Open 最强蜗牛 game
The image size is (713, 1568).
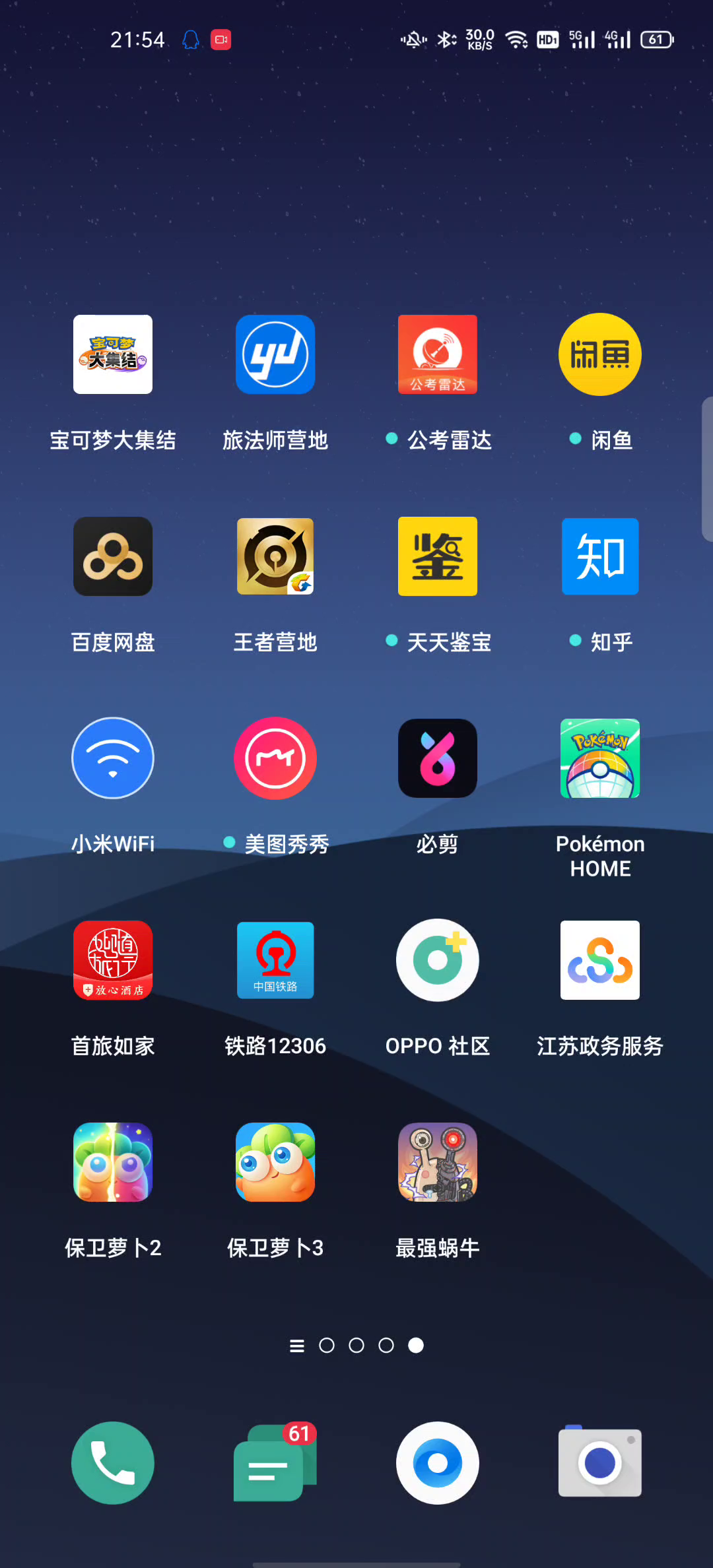tap(438, 1162)
